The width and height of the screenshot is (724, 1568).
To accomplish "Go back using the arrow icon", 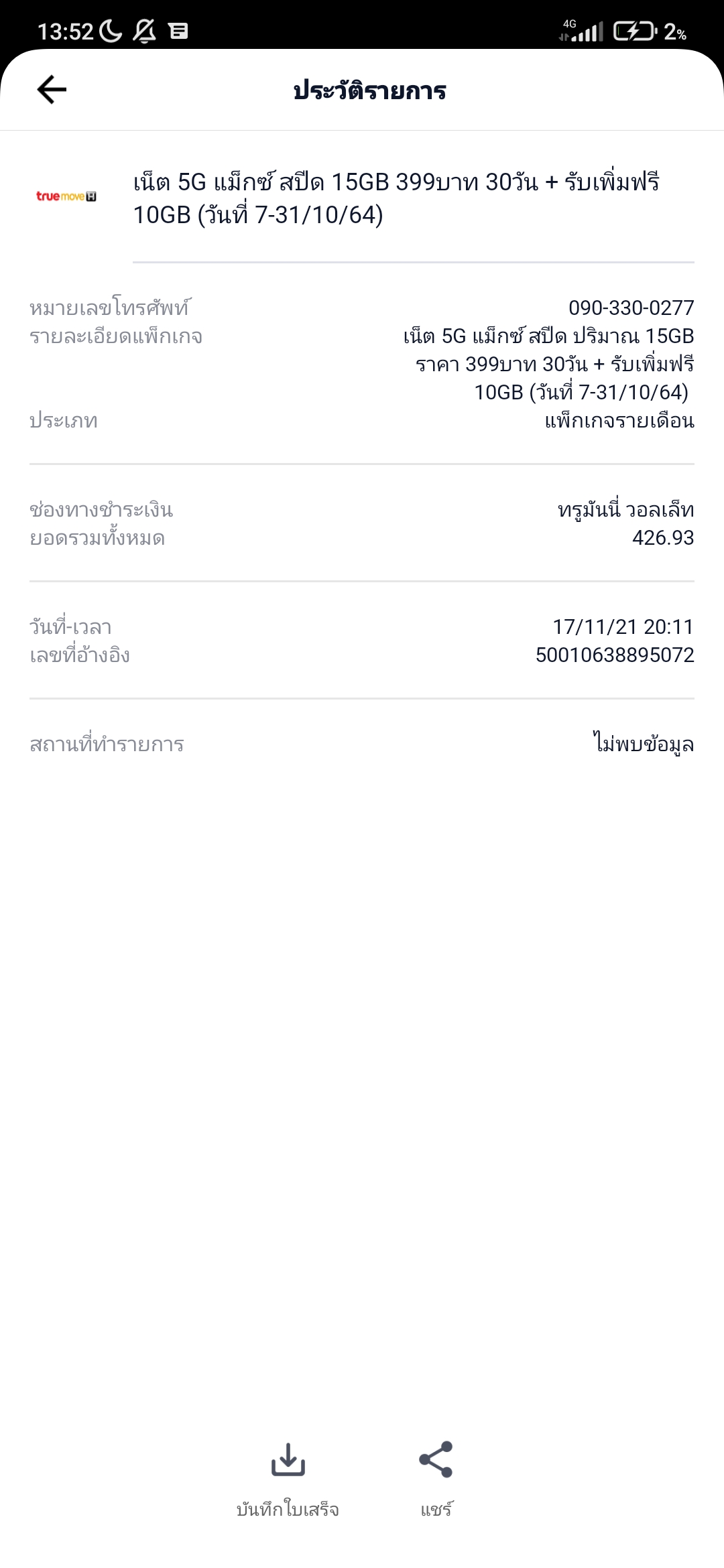I will [52, 90].
